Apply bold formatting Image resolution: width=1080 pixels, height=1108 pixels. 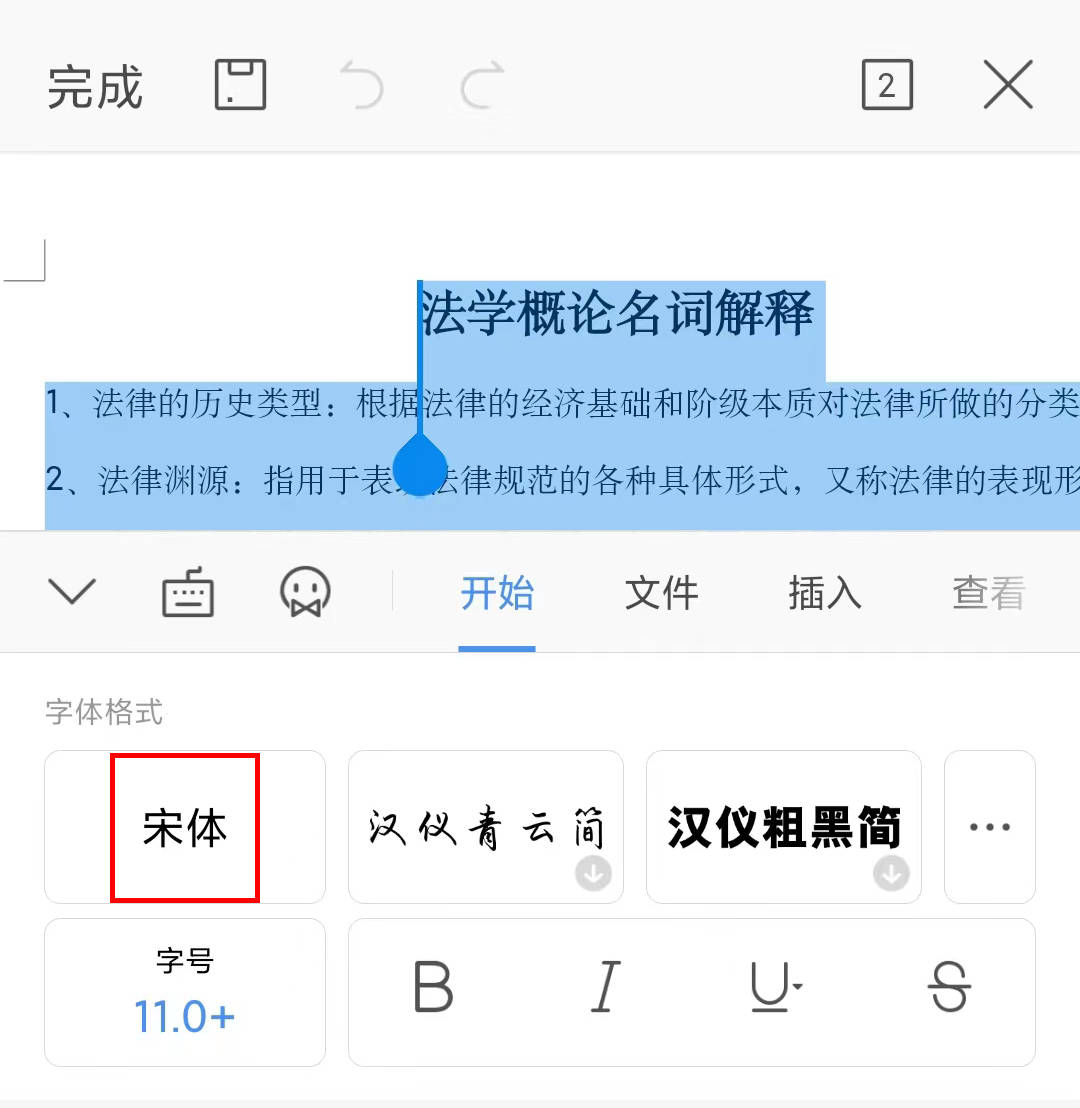(x=433, y=988)
